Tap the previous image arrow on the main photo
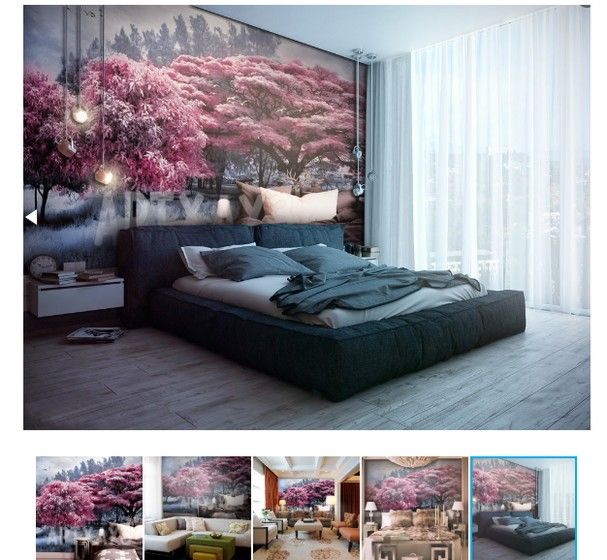This screenshot has height=560, width=607. (31, 217)
